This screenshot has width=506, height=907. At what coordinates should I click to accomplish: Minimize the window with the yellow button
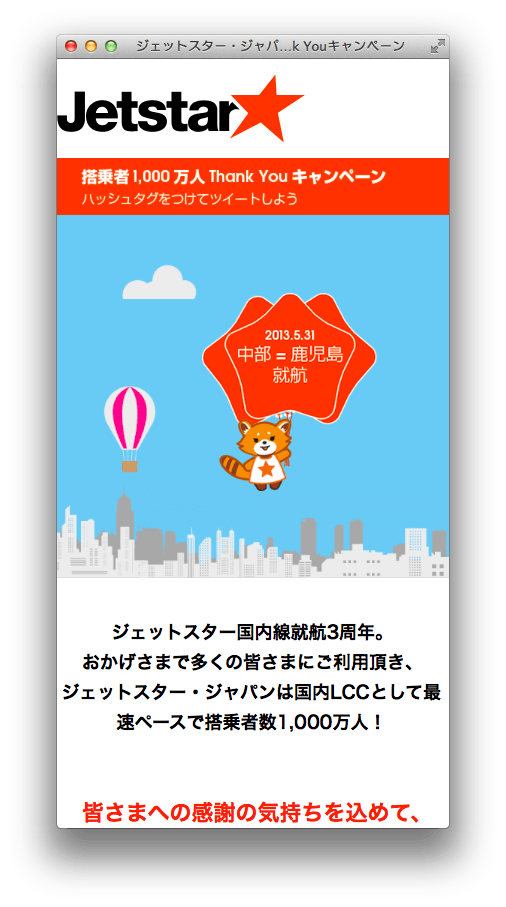(91, 47)
